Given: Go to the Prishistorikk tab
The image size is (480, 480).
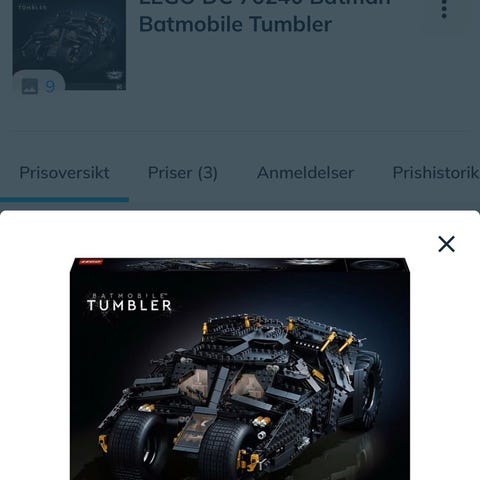Looking at the screenshot, I should click(436, 173).
